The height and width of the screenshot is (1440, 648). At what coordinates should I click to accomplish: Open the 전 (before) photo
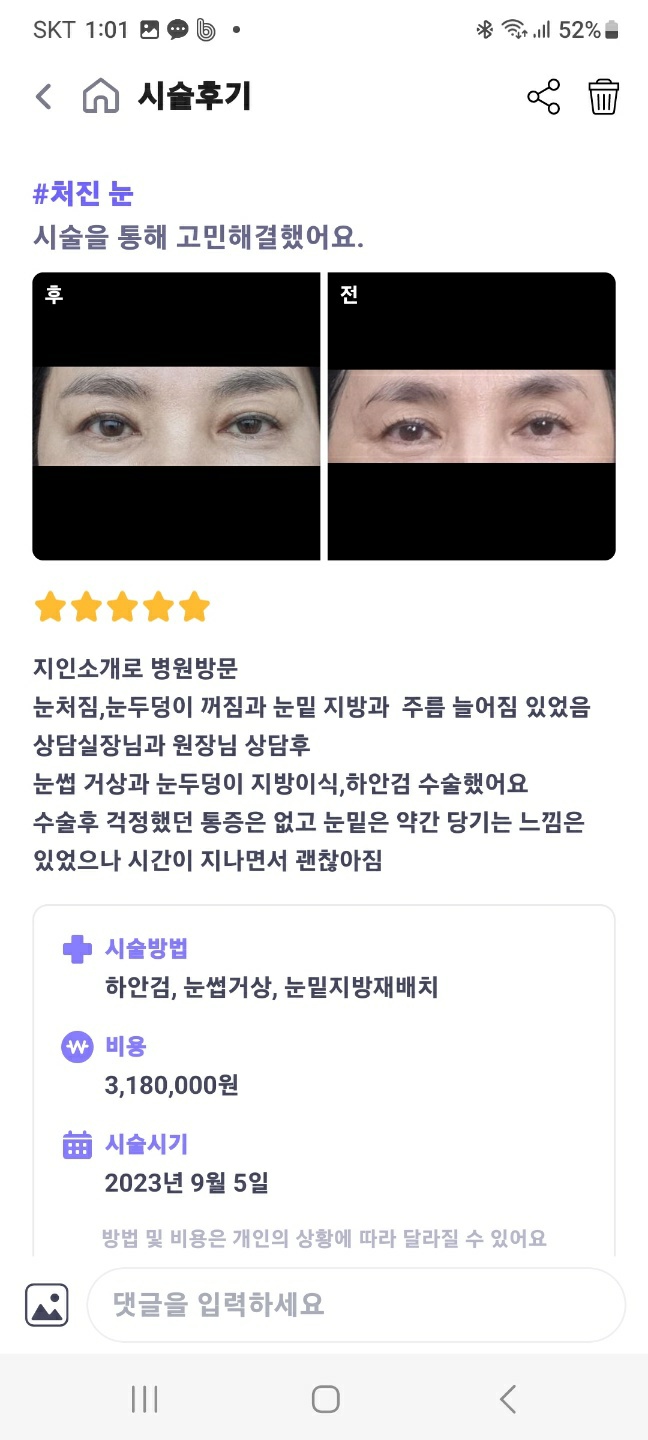(x=471, y=416)
